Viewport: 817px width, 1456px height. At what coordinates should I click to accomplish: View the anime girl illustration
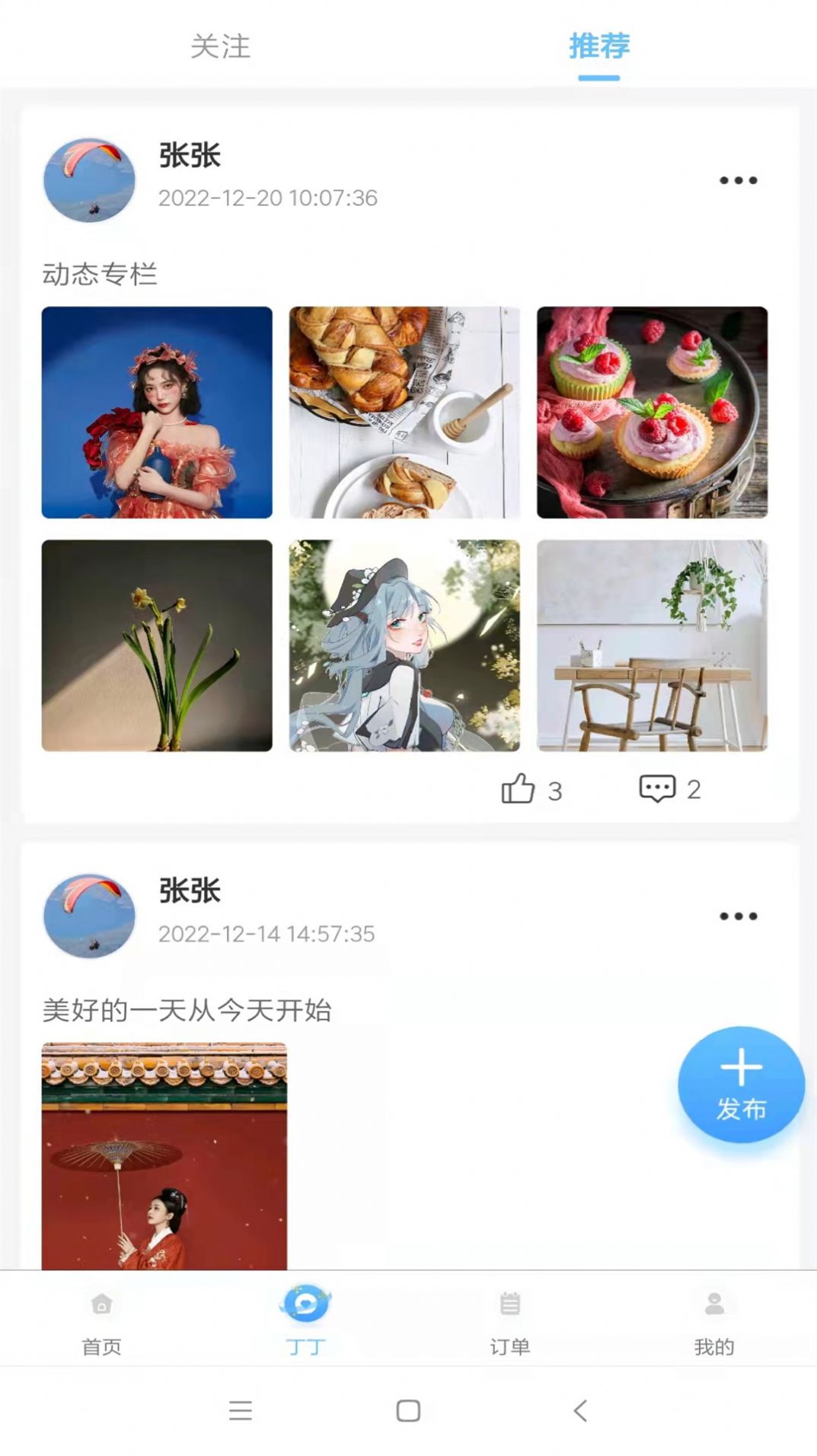coord(404,645)
